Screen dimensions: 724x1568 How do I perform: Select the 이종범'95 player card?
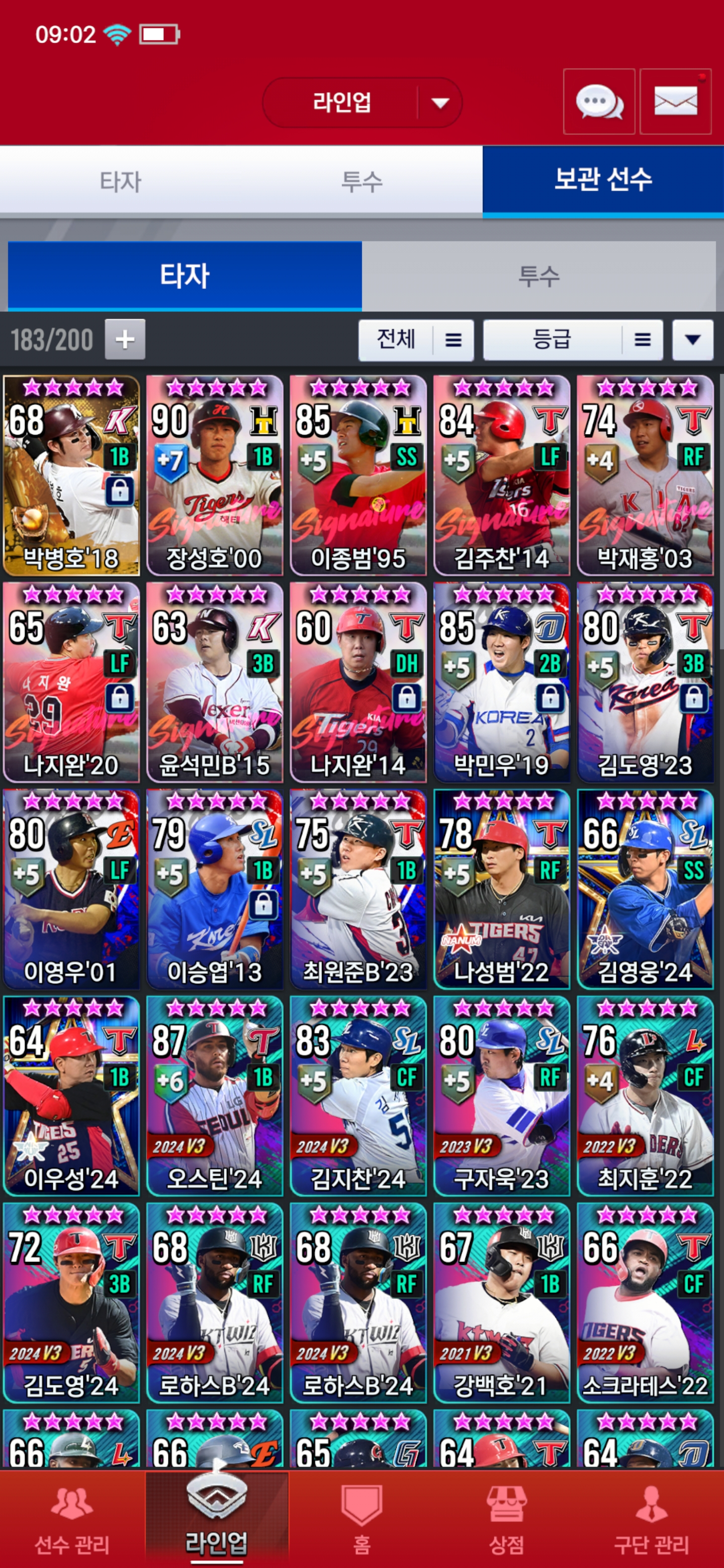[x=358, y=475]
